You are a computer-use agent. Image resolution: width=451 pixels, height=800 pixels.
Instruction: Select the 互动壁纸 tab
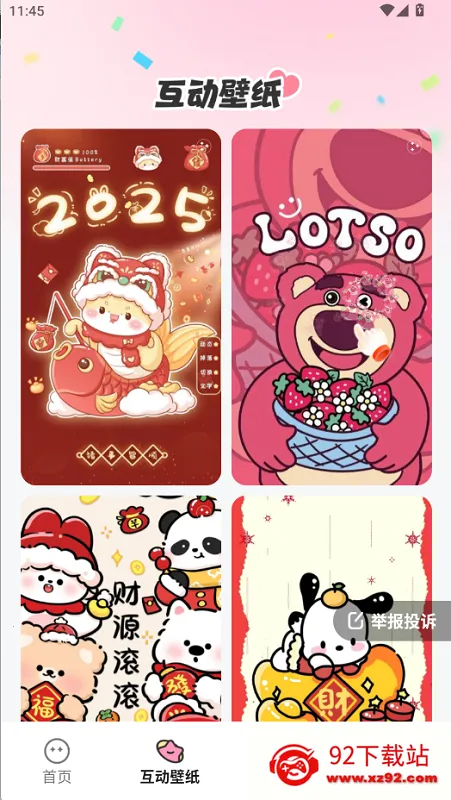pyautogui.click(x=170, y=762)
